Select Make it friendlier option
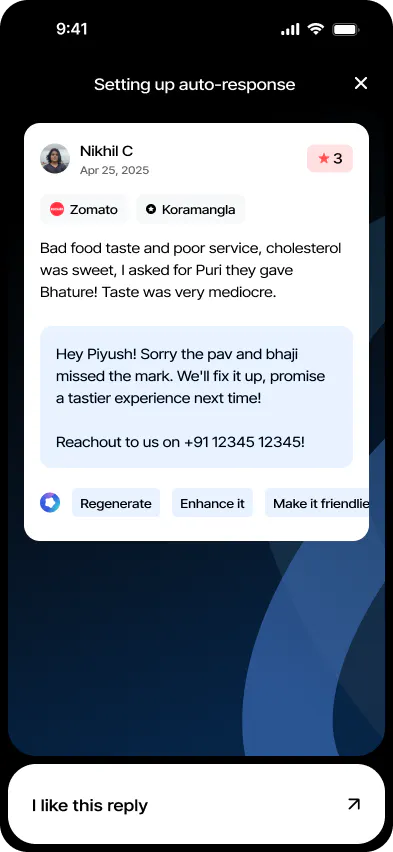Image resolution: width=393 pixels, height=852 pixels. pos(317,503)
